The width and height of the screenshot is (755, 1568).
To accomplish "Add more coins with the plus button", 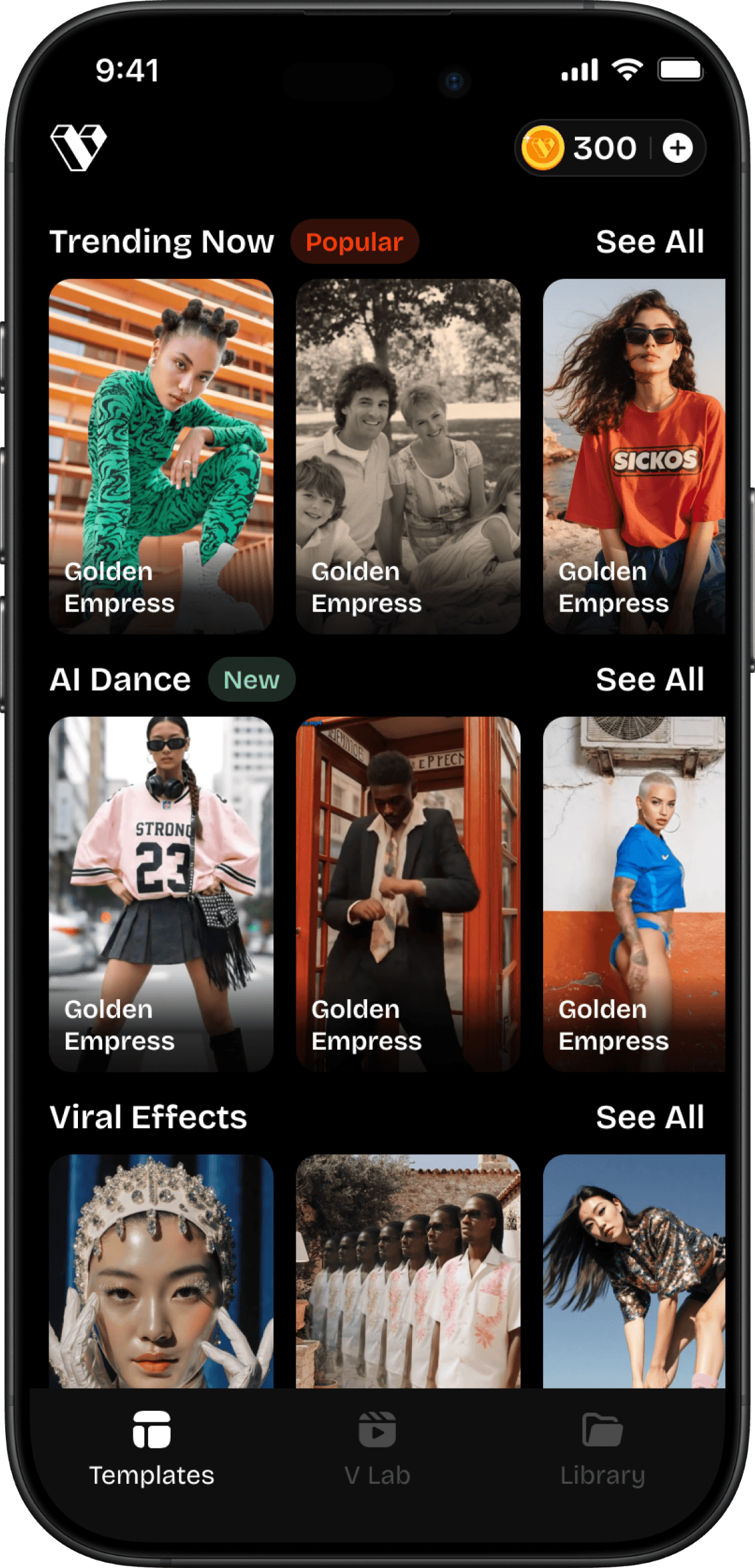I will [x=677, y=148].
